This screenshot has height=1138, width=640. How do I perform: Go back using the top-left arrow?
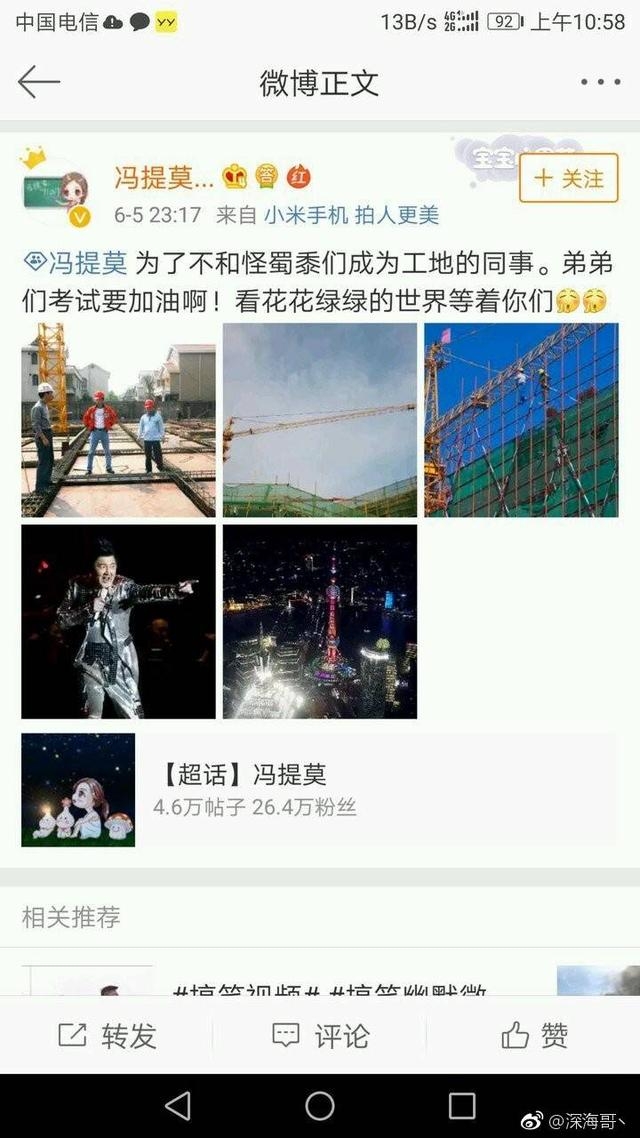point(38,82)
